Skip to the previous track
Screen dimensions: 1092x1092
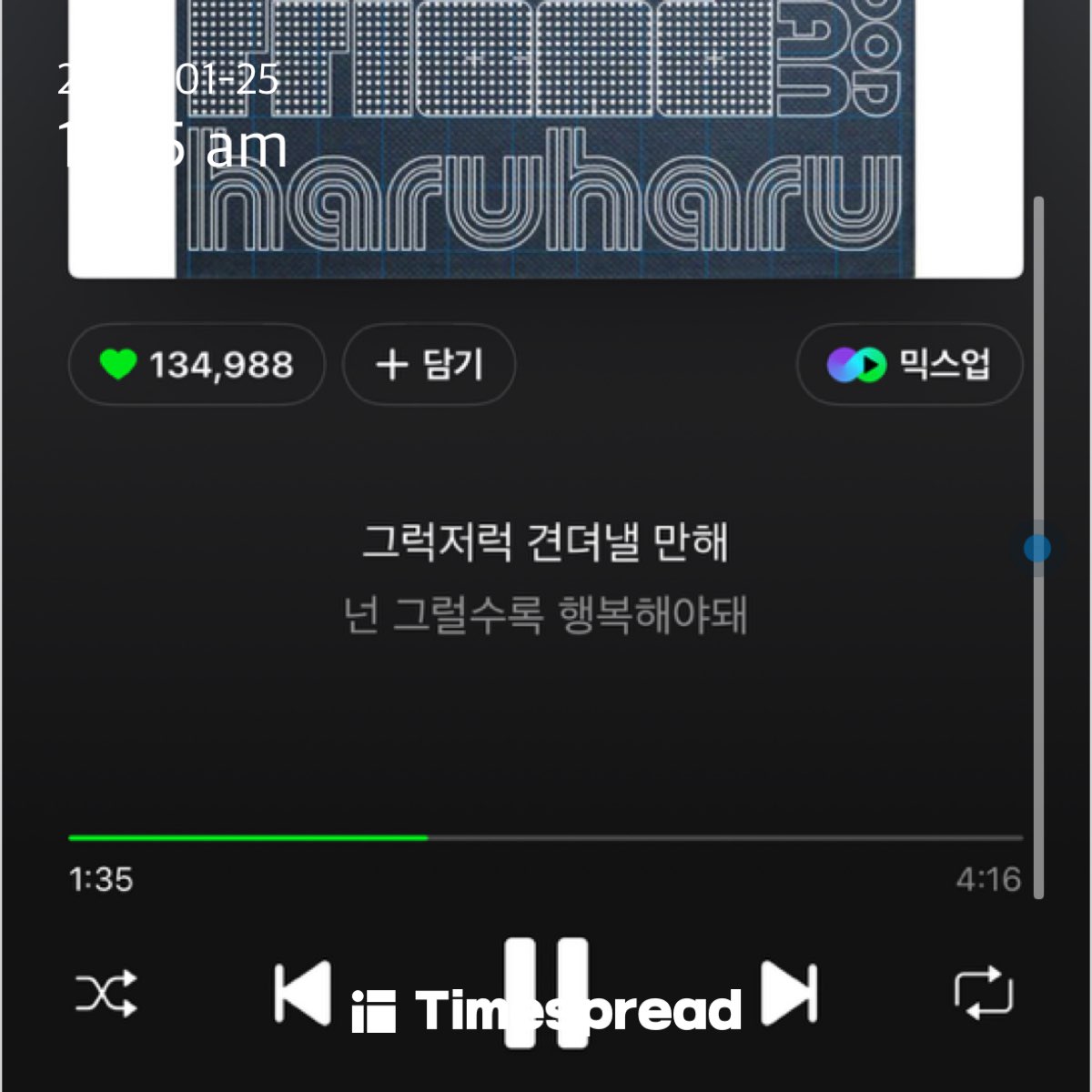pyautogui.click(x=303, y=993)
